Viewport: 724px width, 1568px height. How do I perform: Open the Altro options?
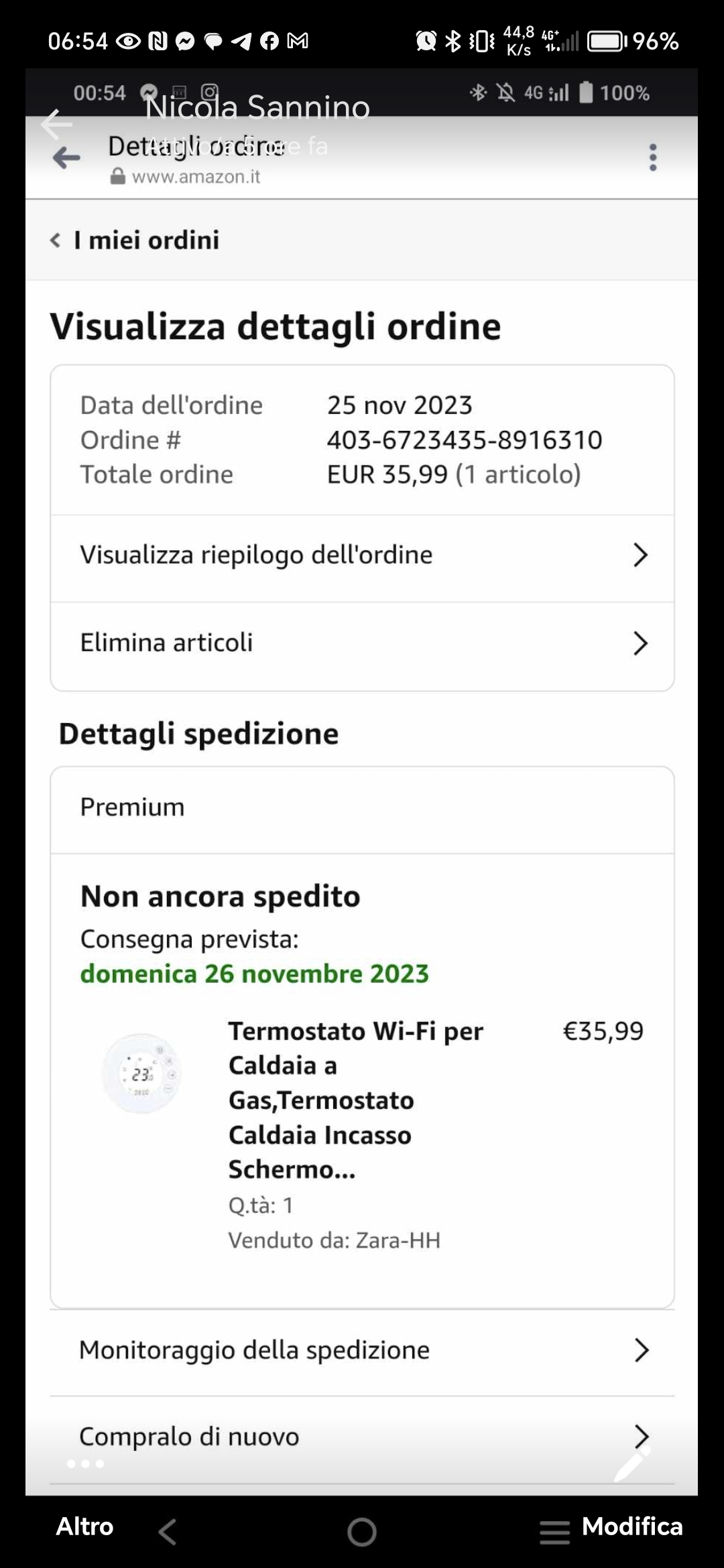coord(84,1526)
